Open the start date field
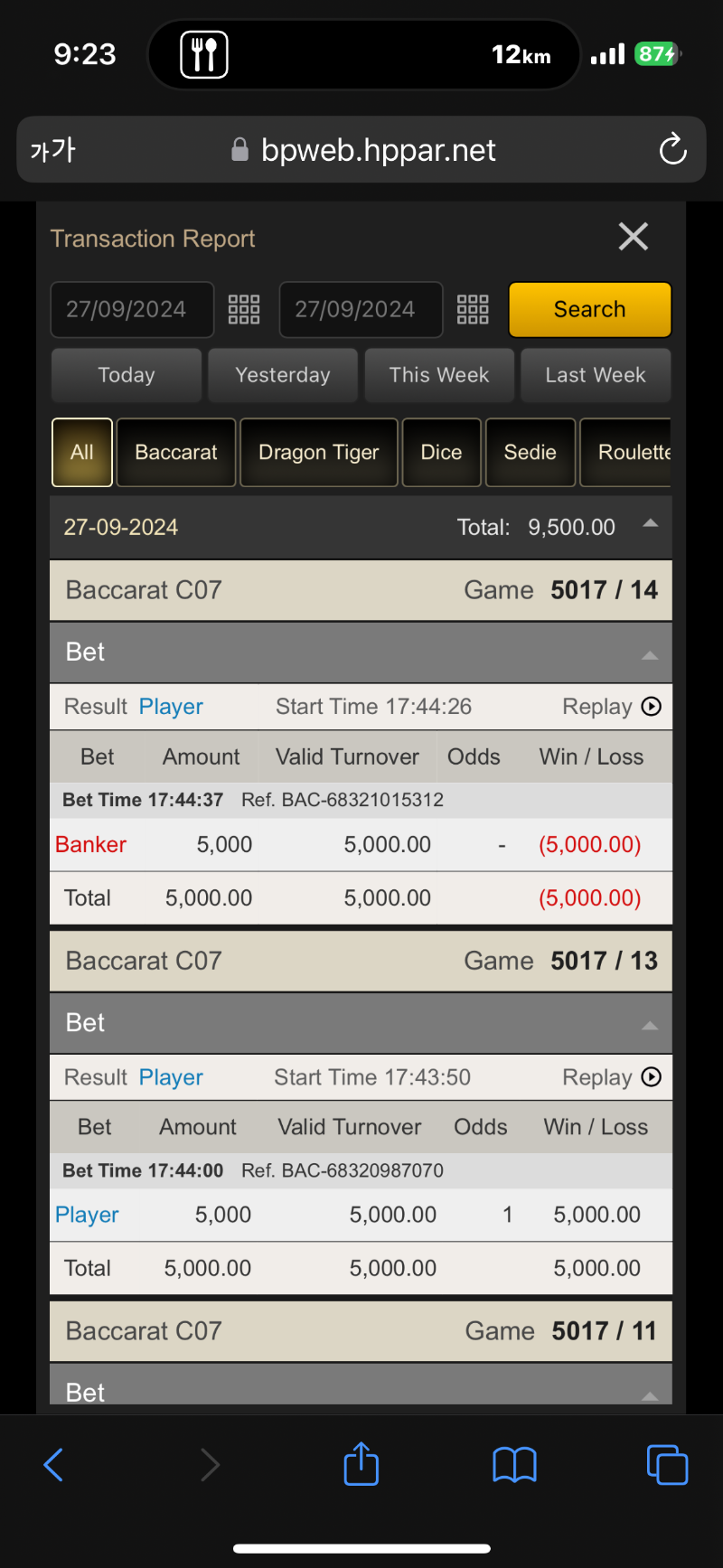723x1568 pixels. [132, 310]
